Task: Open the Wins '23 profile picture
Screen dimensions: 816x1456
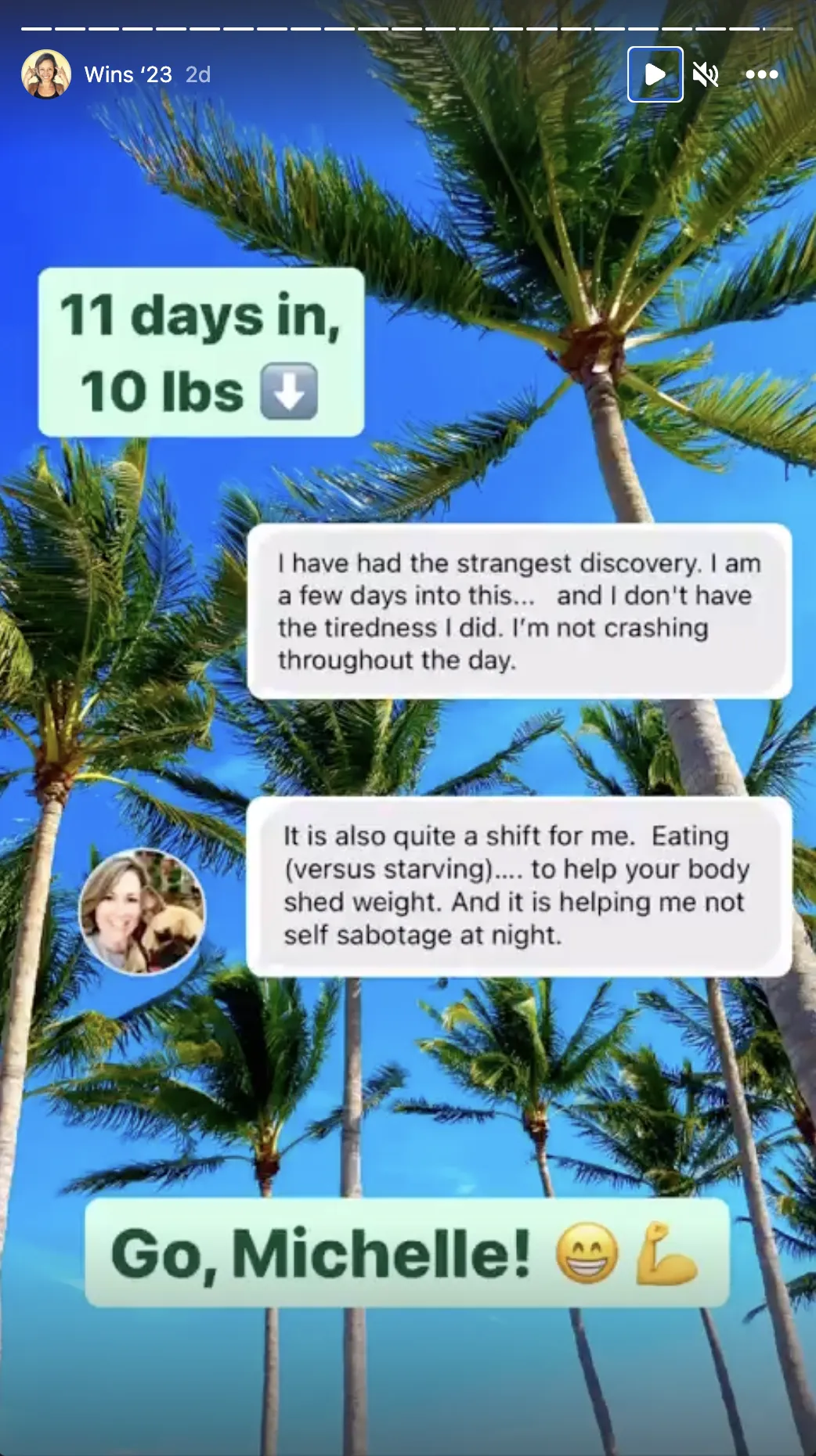Action: coord(46,74)
